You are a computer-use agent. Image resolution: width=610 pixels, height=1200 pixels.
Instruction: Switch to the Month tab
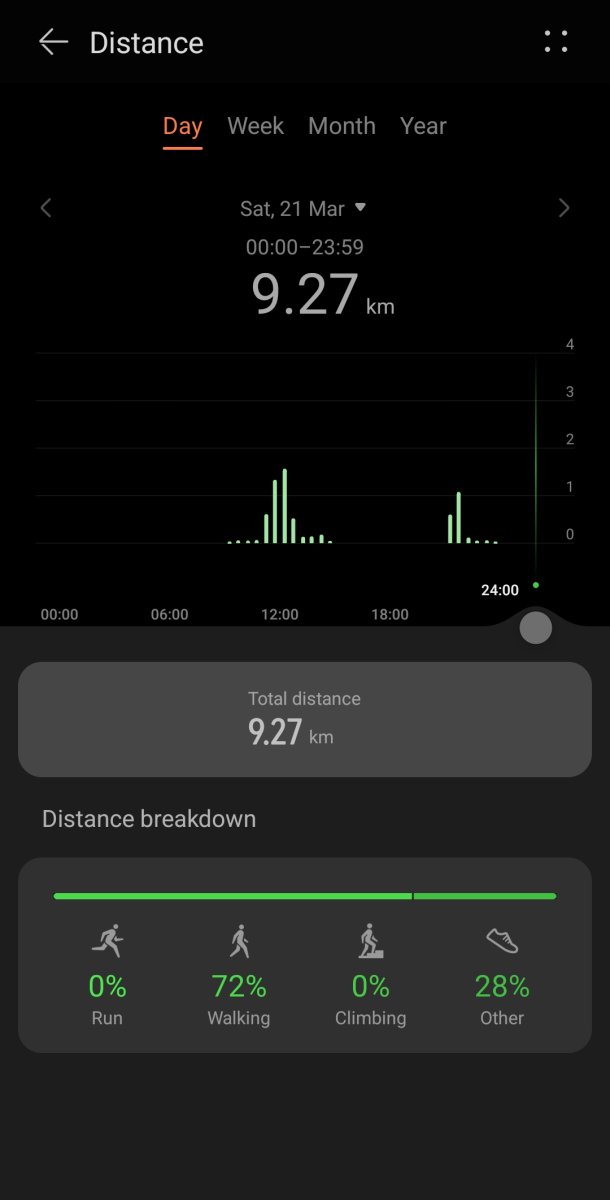coord(342,127)
